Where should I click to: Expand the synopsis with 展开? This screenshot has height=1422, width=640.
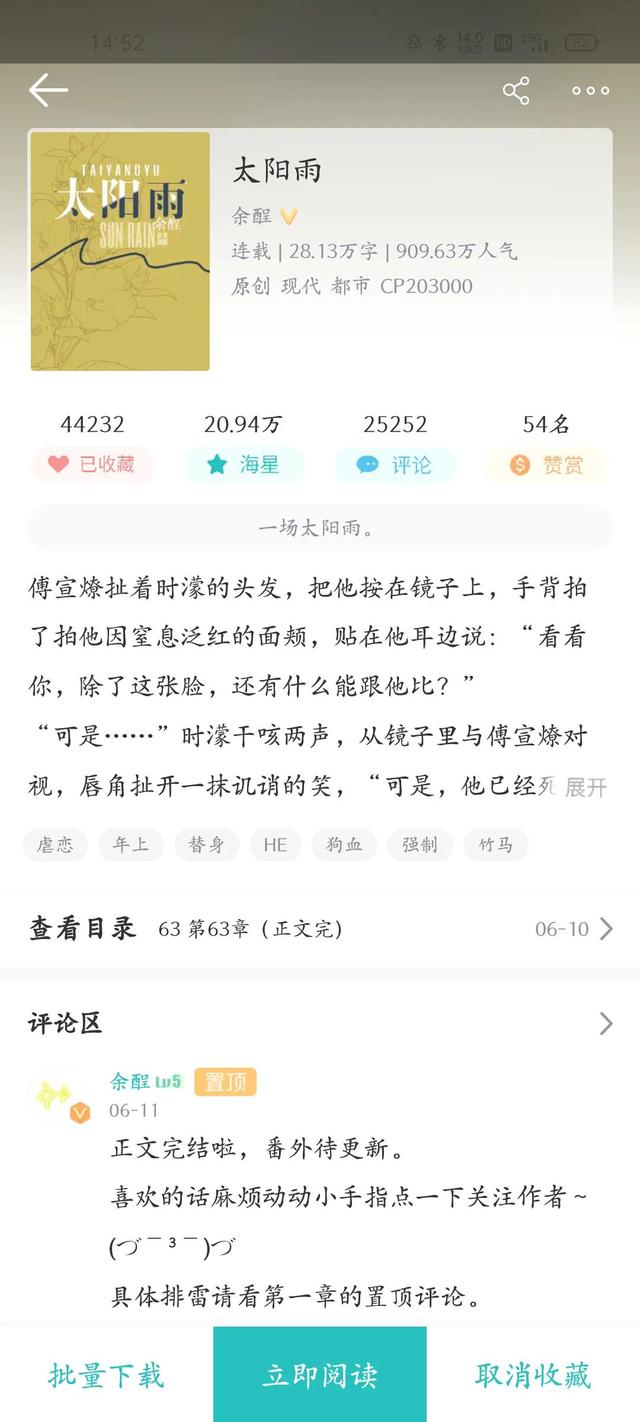pos(586,787)
